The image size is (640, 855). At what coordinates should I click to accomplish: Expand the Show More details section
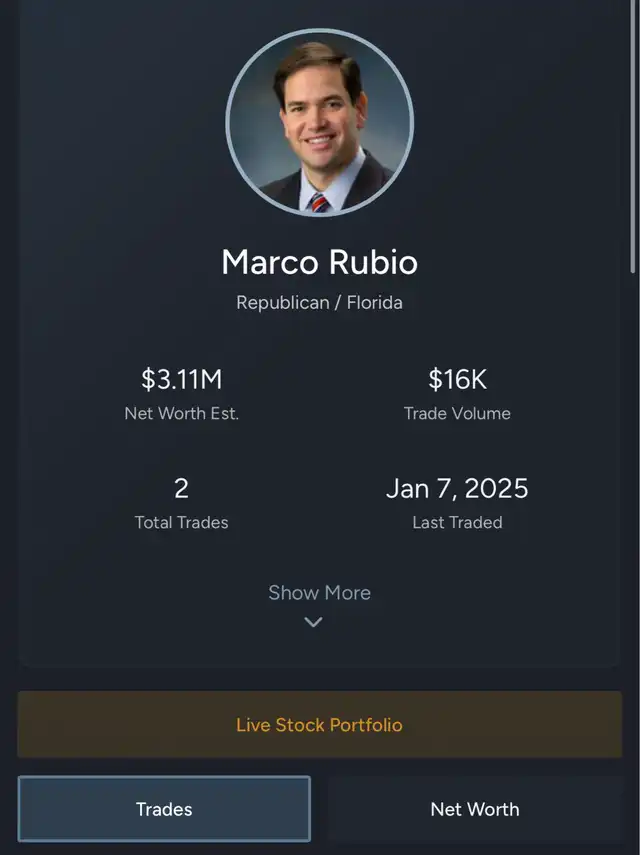click(x=319, y=603)
